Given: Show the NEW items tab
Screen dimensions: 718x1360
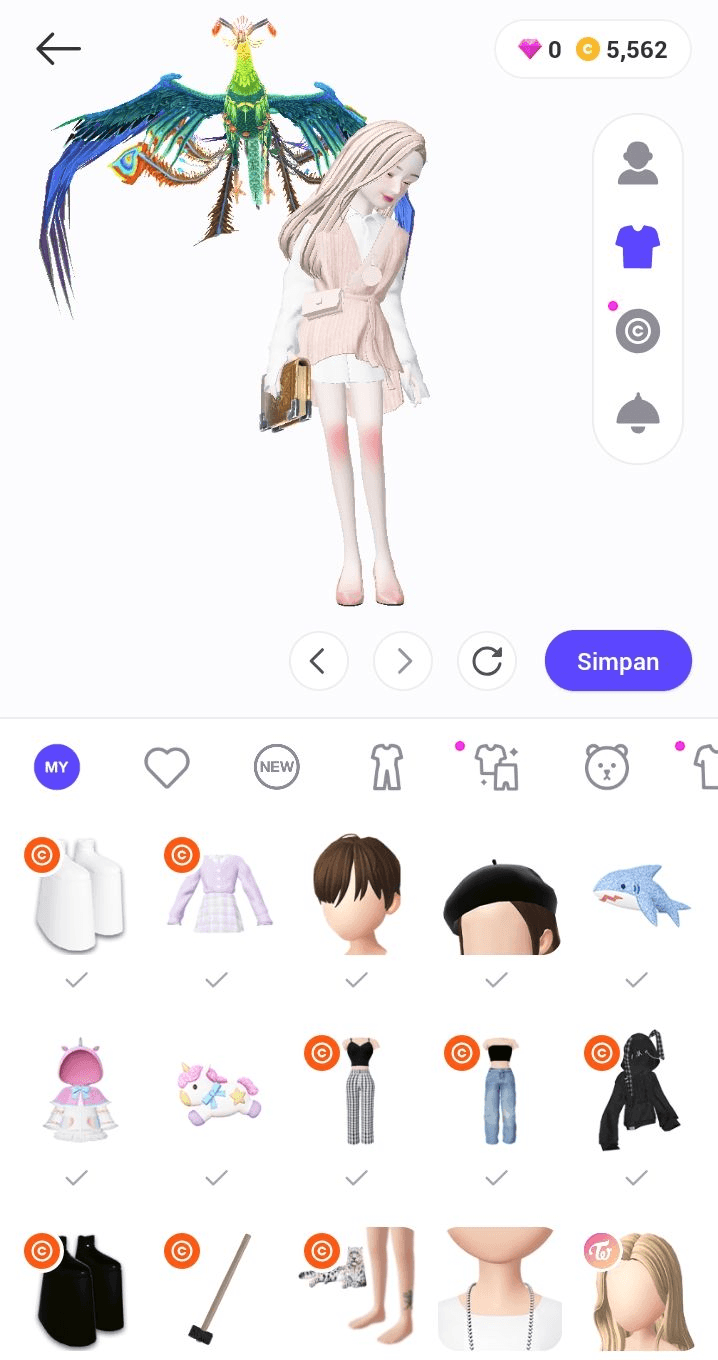Looking at the screenshot, I should pos(277,767).
